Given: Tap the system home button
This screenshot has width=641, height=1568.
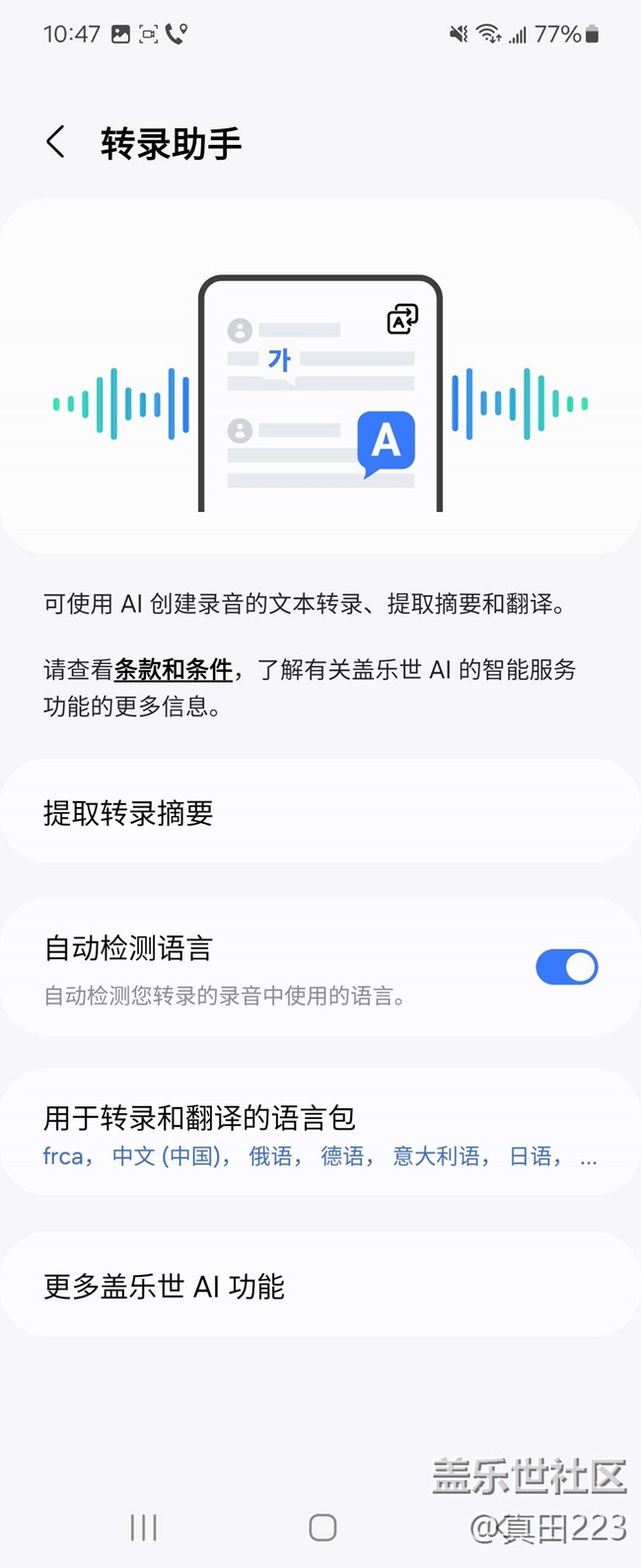Looking at the screenshot, I should [322, 1528].
